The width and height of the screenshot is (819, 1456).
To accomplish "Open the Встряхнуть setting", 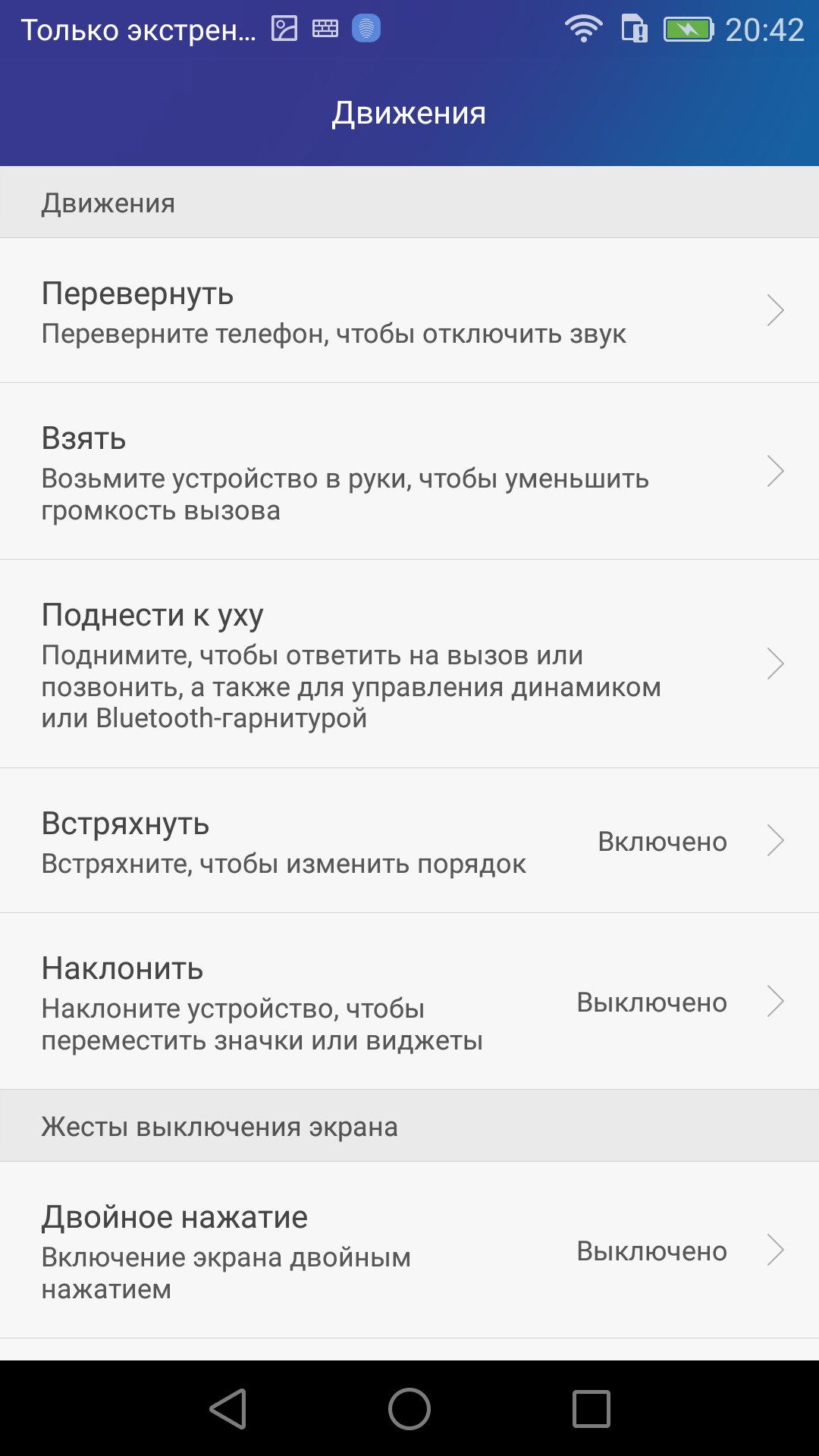I will pos(409,840).
